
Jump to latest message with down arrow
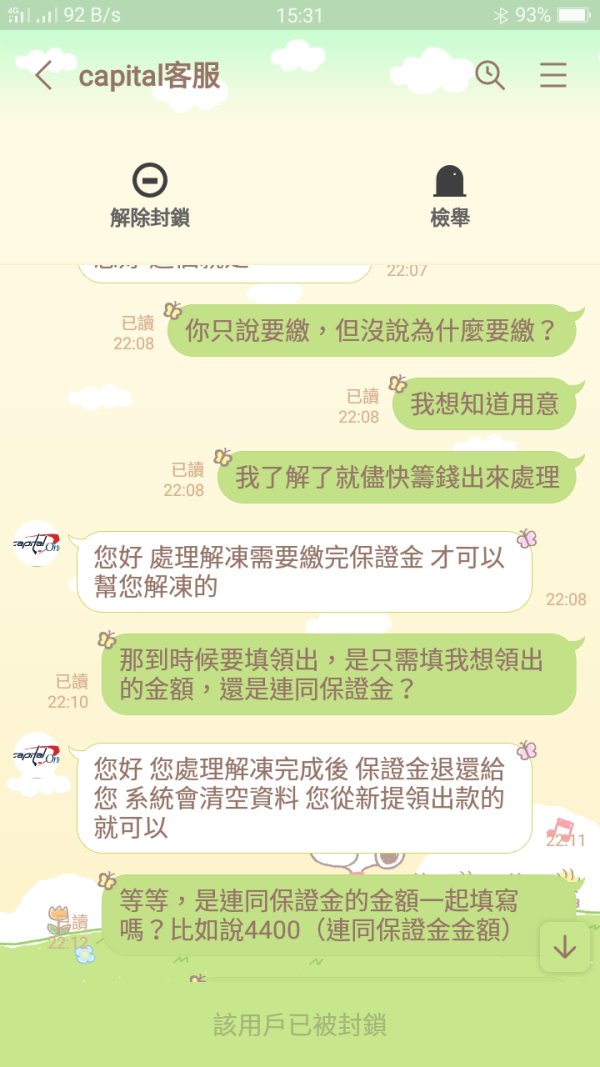pyautogui.click(x=565, y=947)
